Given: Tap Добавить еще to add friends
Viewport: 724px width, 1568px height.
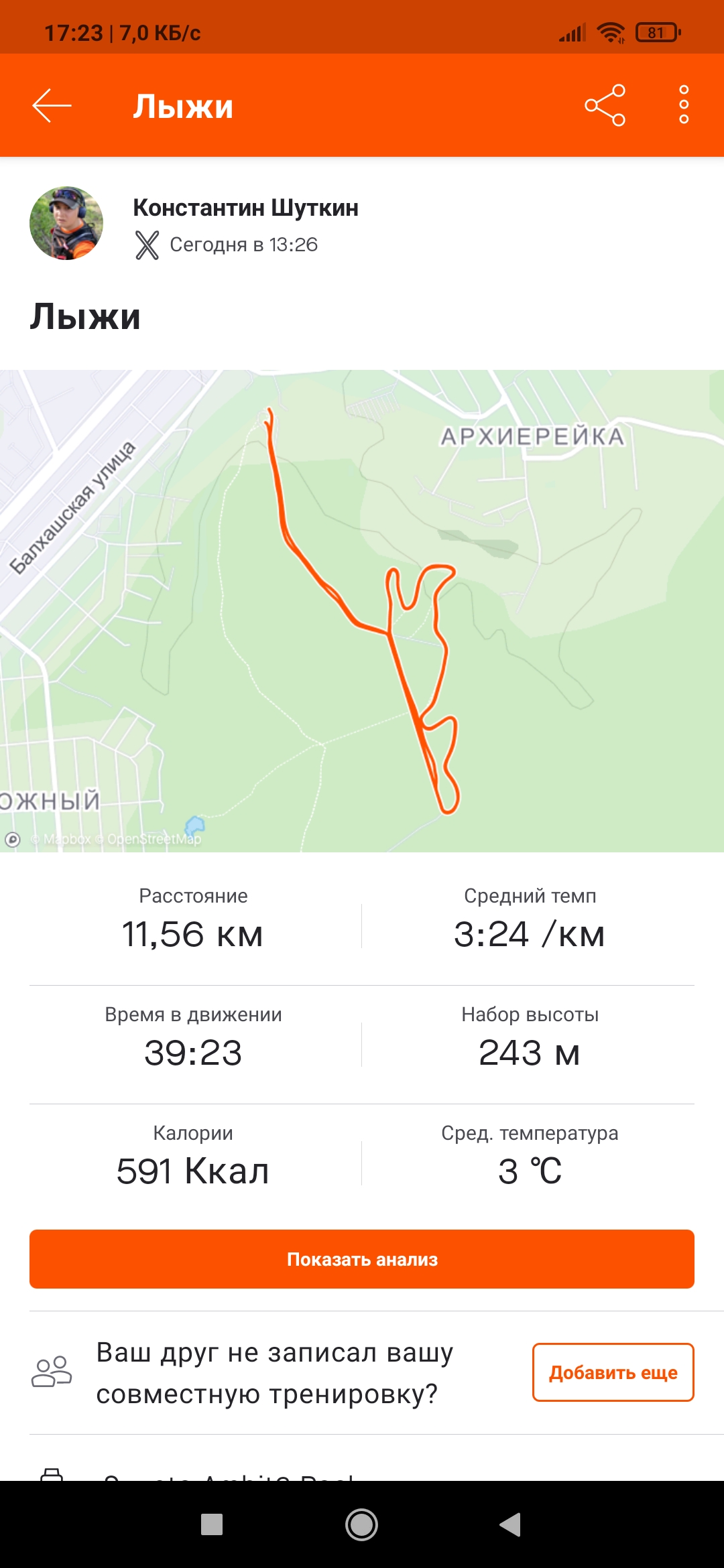Looking at the screenshot, I should pos(613,1372).
